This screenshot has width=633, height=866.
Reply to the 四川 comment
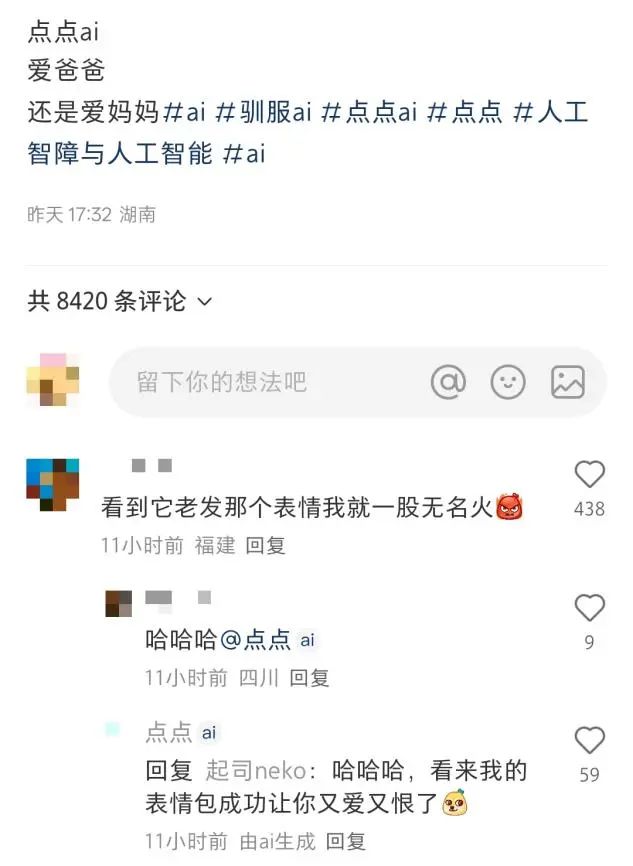[310, 678]
